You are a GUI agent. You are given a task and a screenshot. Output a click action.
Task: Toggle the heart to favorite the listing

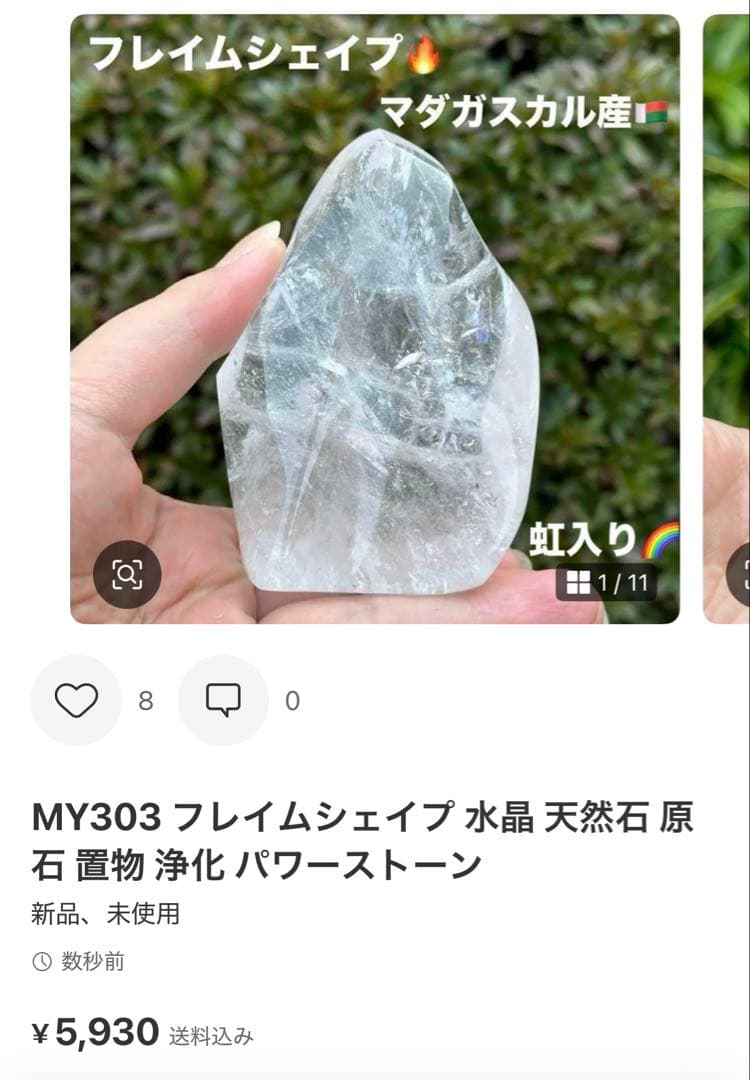tap(78, 700)
